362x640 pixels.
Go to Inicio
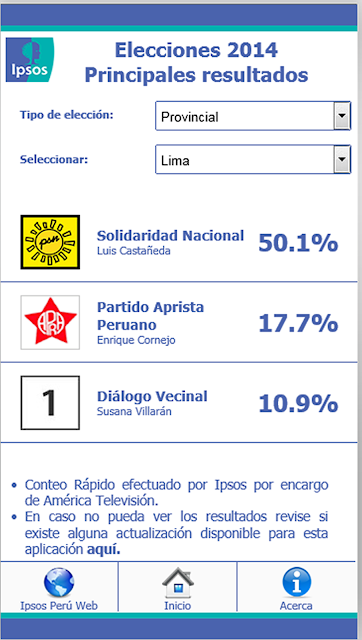[x=178, y=587]
